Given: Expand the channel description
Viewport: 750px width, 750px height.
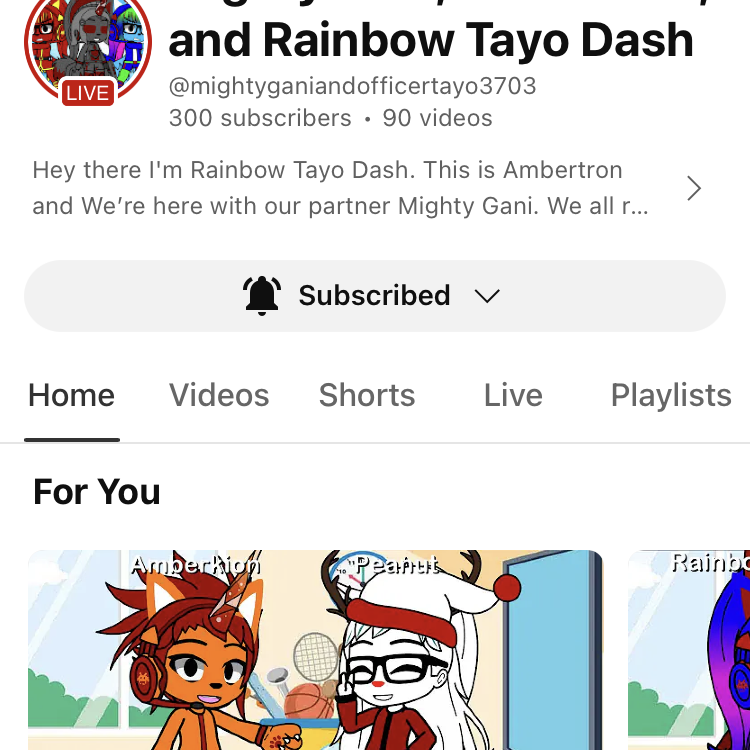Looking at the screenshot, I should pyautogui.click(x=694, y=188).
